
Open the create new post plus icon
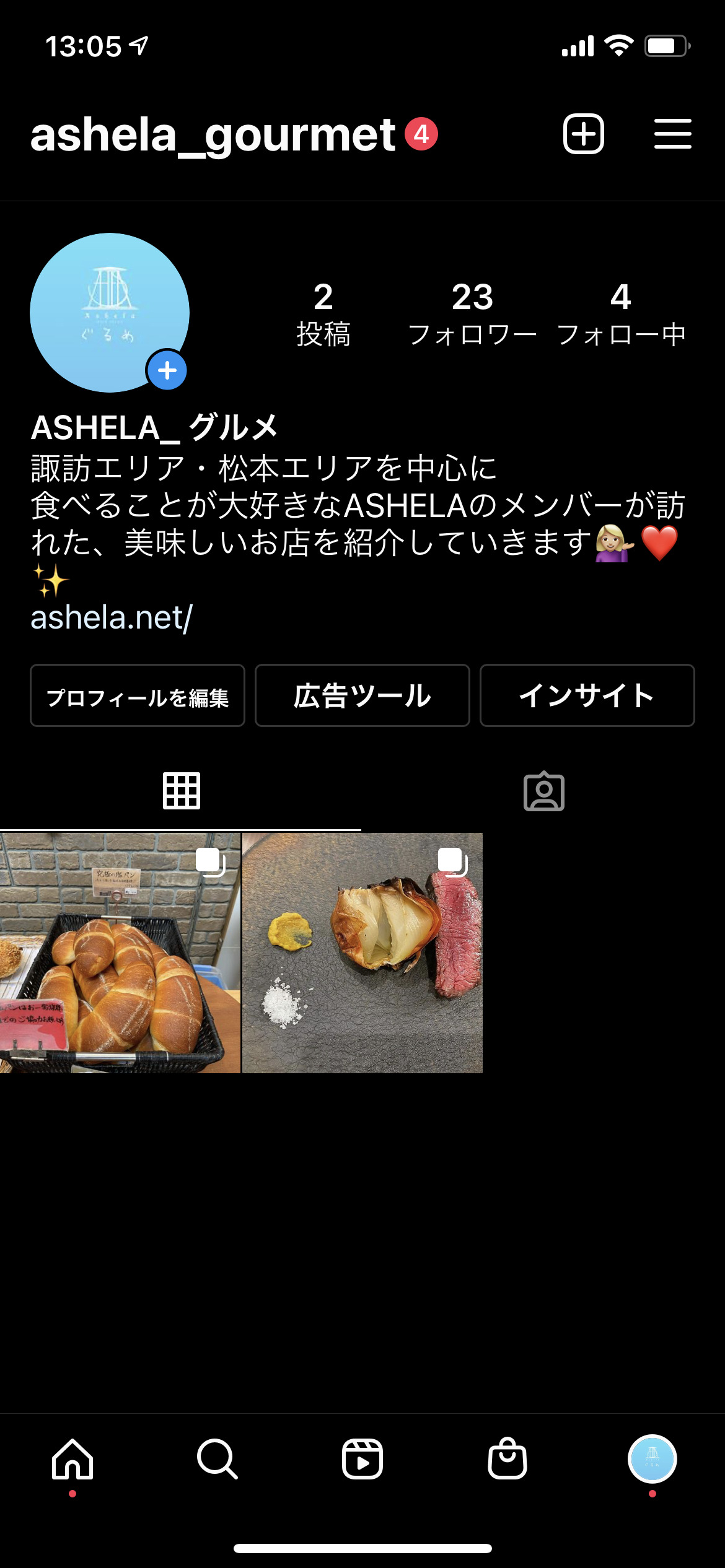click(583, 134)
